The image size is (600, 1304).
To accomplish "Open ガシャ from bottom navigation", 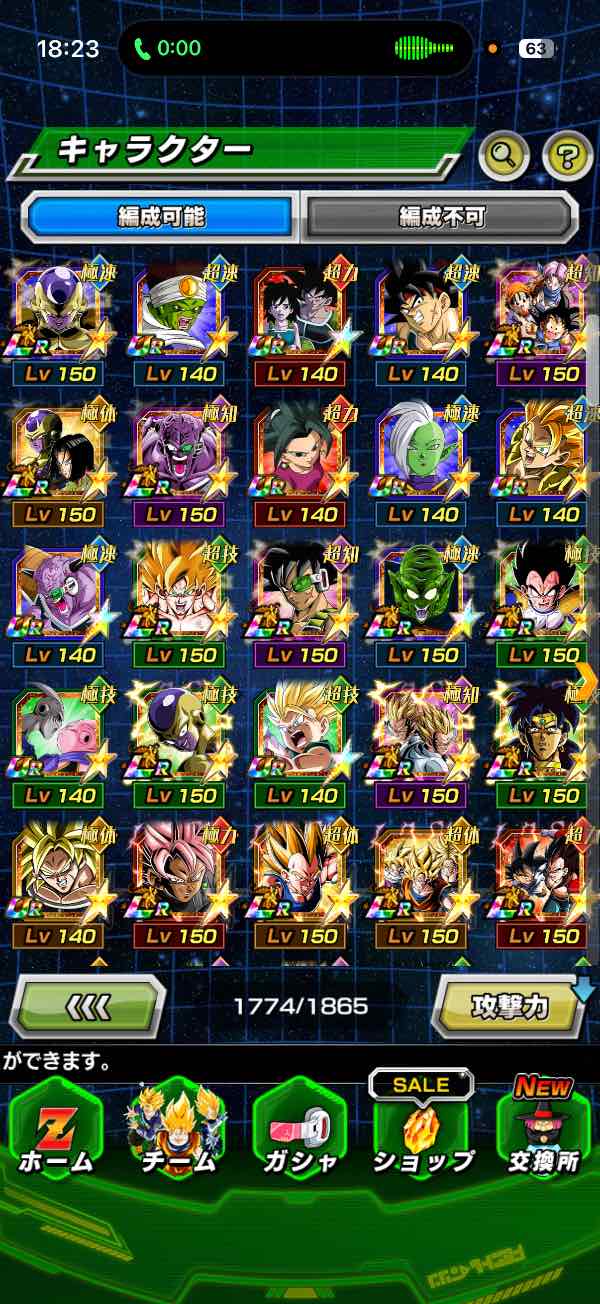I will point(299,1130).
